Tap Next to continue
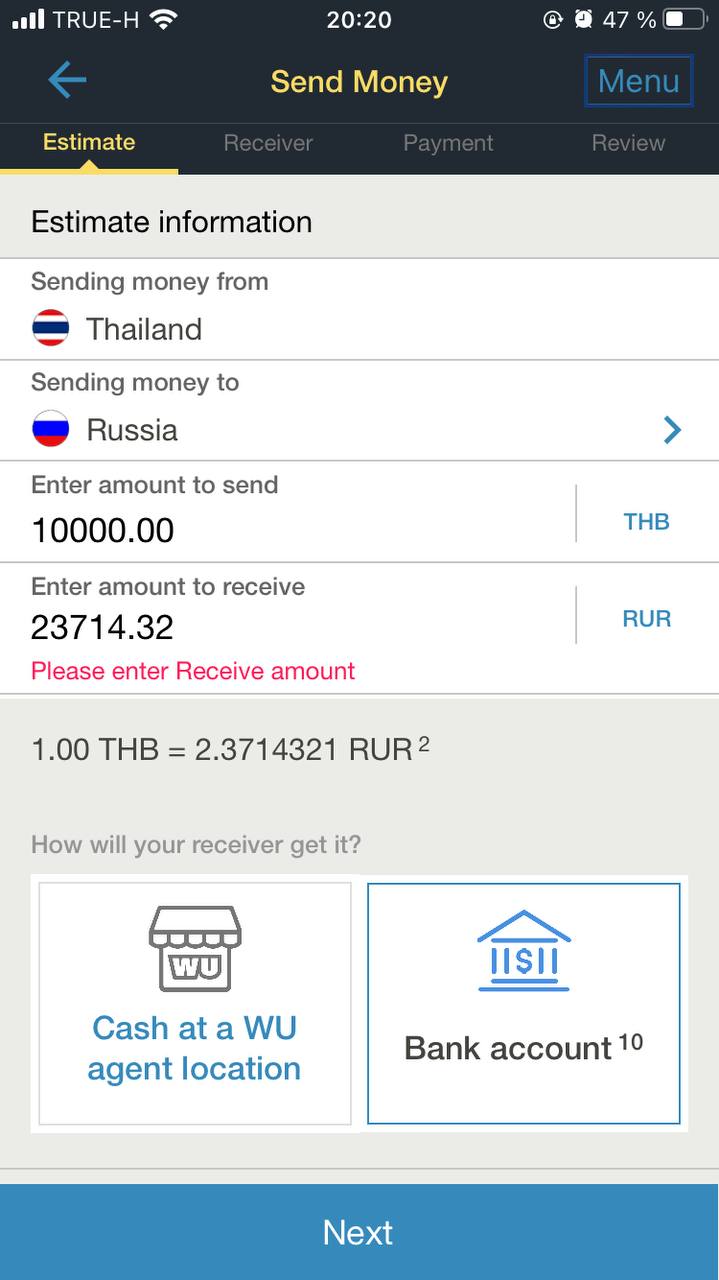The image size is (719, 1280). [x=359, y=1232]
